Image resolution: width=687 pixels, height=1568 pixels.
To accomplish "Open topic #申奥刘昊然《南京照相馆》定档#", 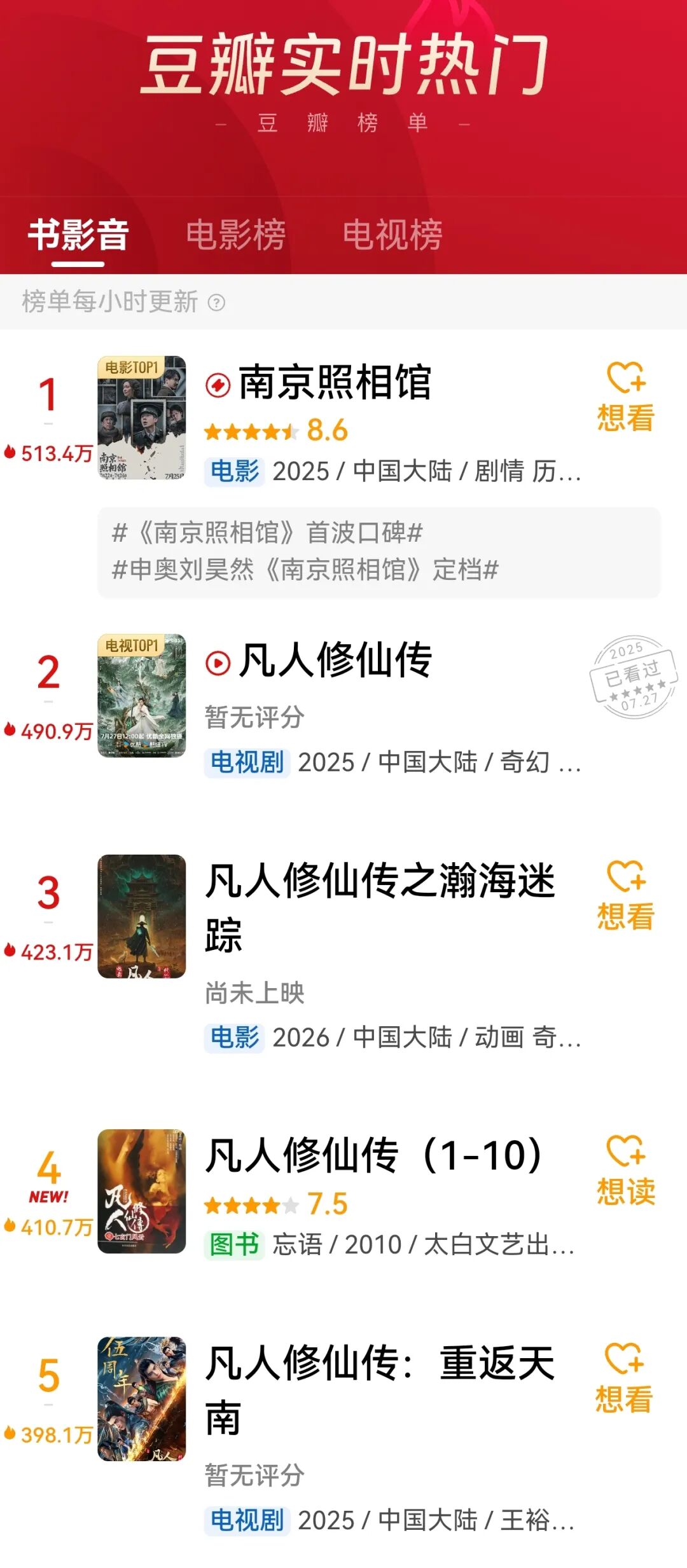I will (305, 570).
